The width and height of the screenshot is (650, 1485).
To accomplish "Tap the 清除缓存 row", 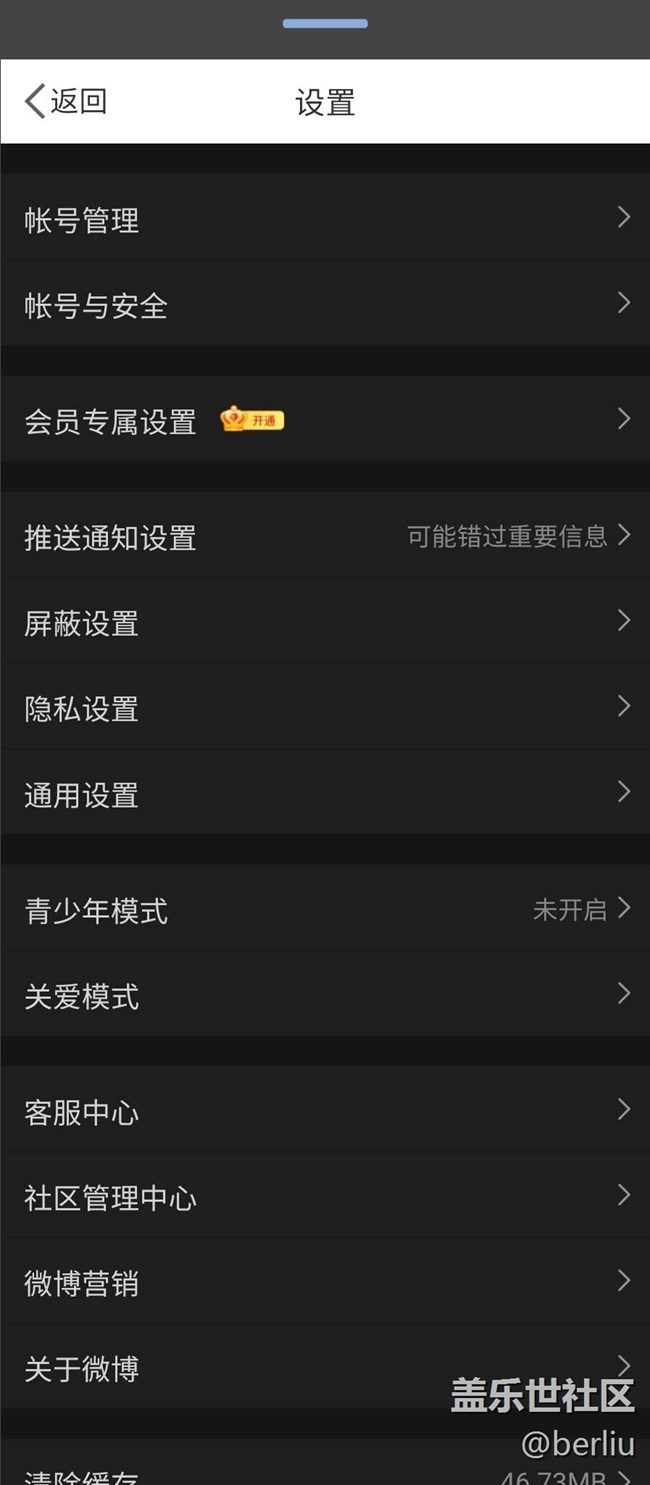I will [325, 1463].
